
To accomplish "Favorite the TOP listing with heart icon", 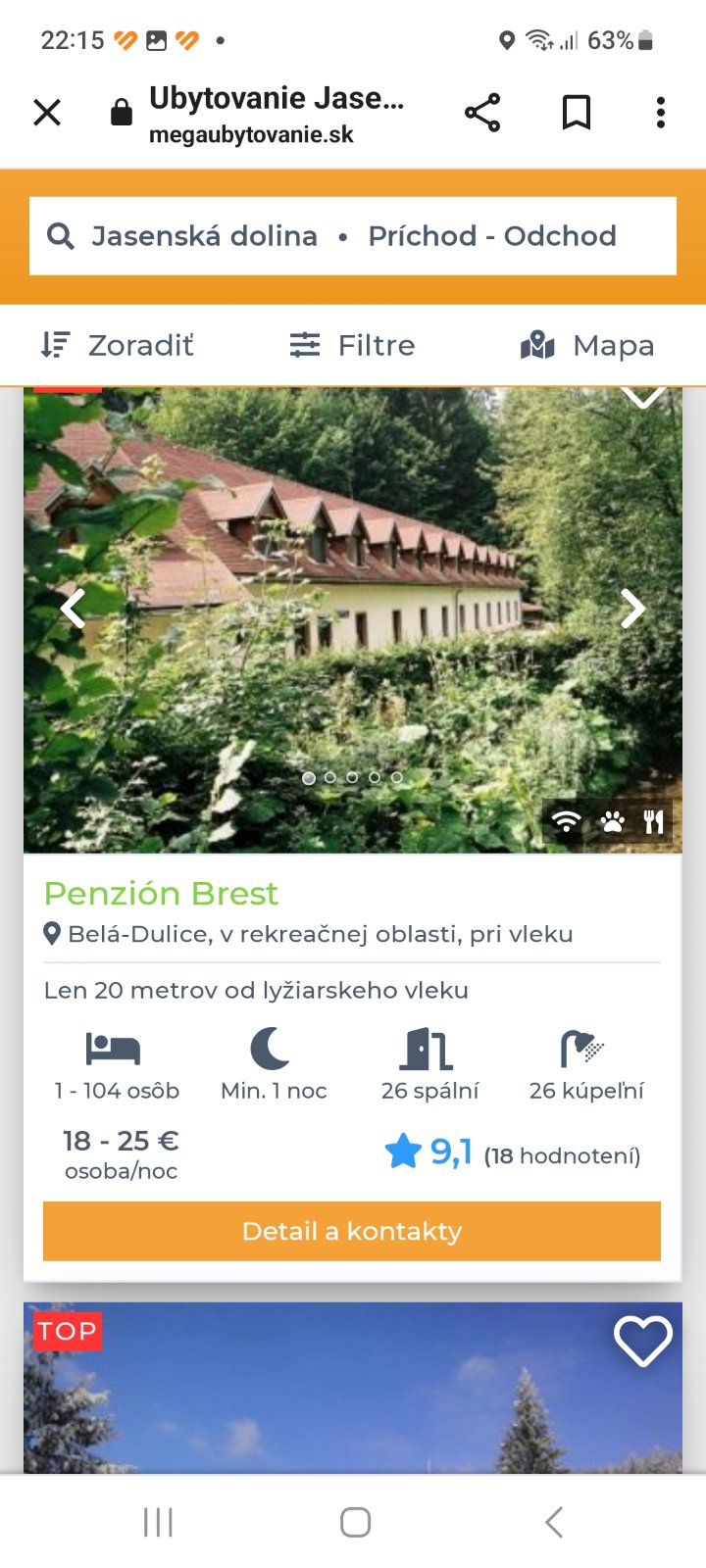I will [642, 1341].
